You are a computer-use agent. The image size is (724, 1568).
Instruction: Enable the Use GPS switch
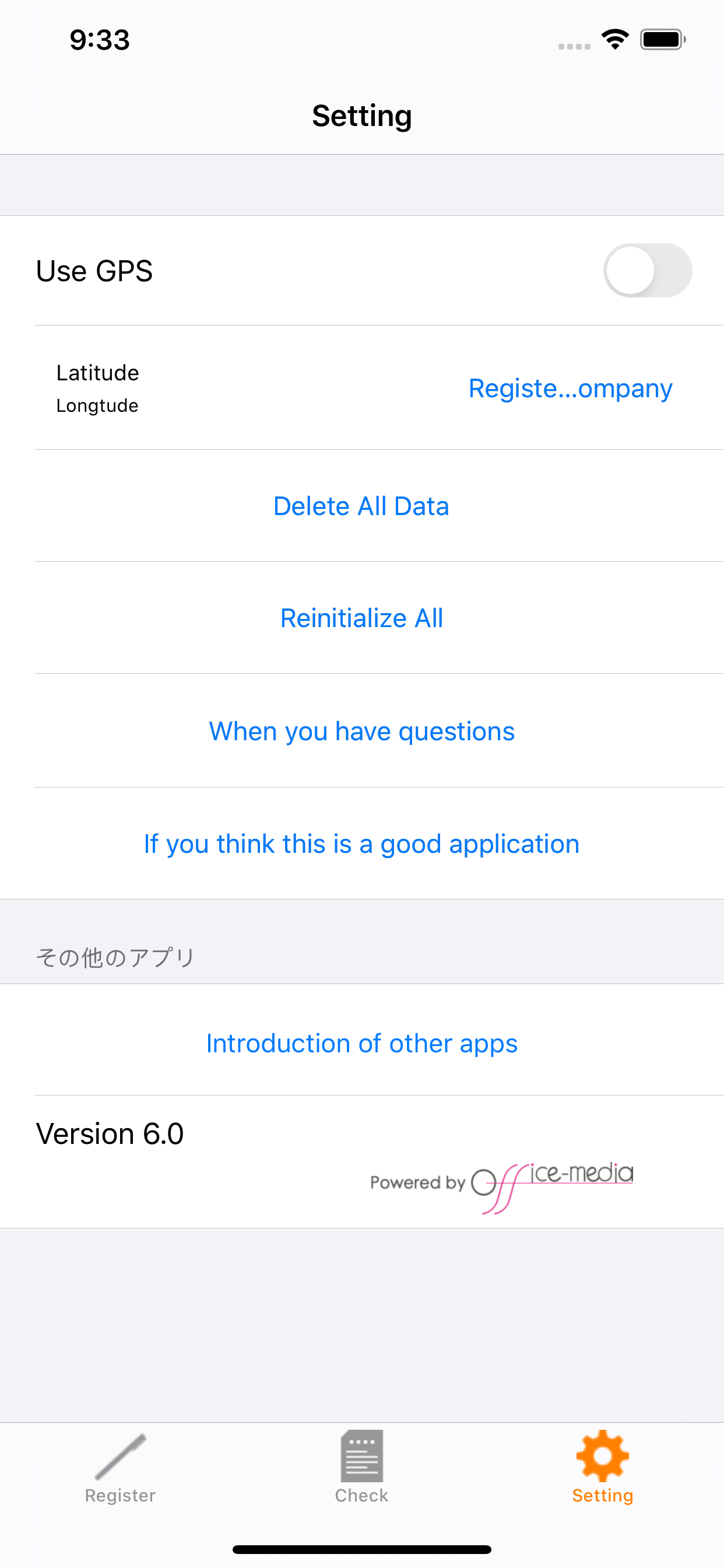(x=647, y=270)
